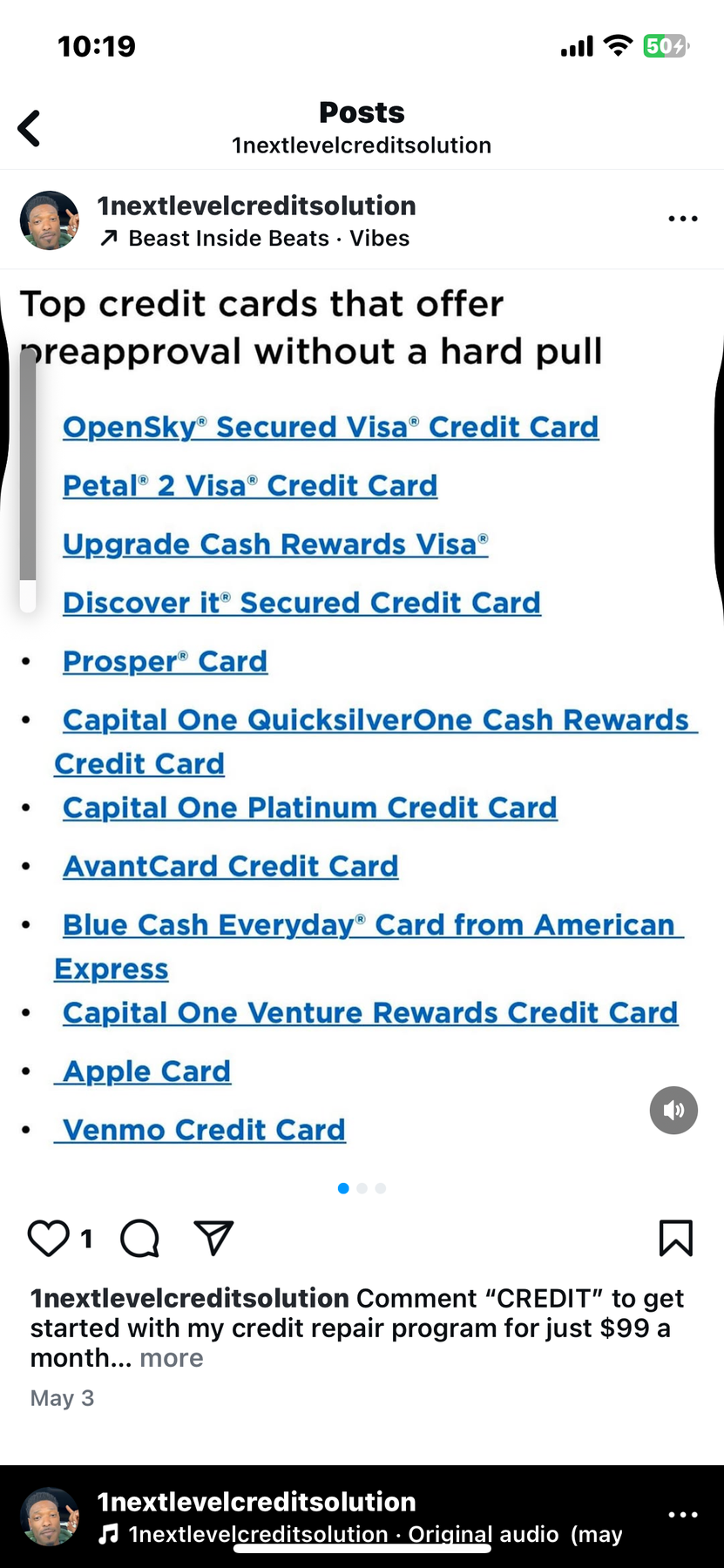Open comments with the speech bubble icon
This screenshot has height=1568, width=724.
point(139,1238)
